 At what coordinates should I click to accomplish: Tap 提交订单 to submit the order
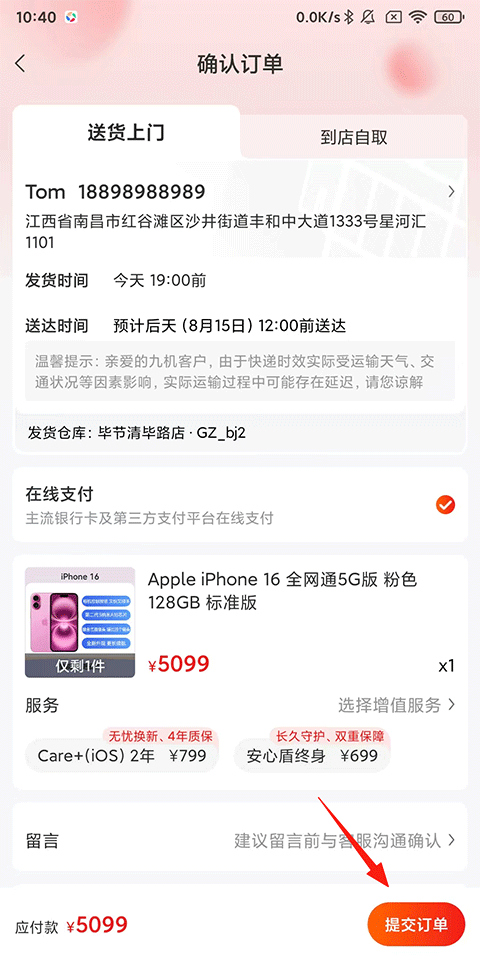point(416,925)
